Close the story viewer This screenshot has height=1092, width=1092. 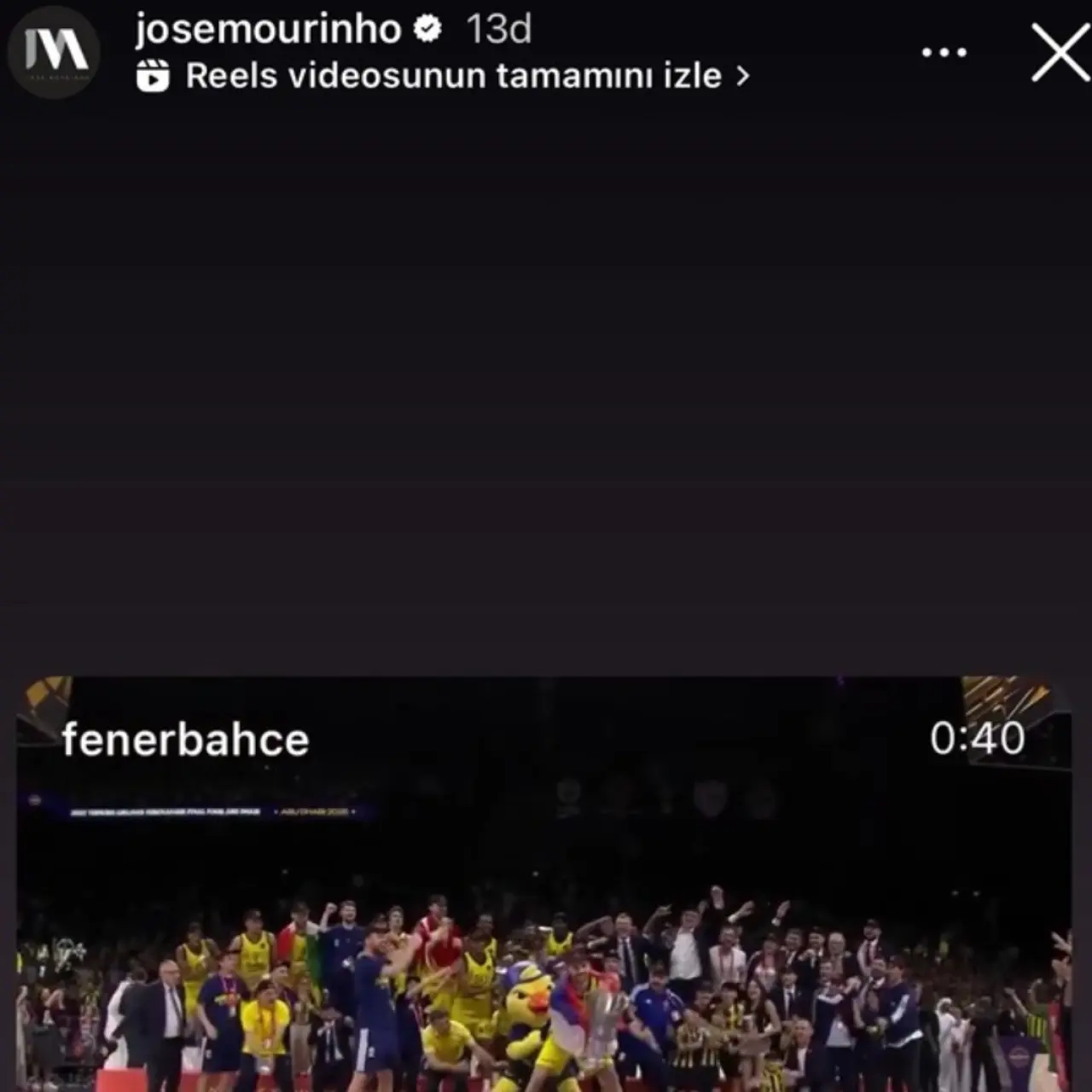(1059, 53)
